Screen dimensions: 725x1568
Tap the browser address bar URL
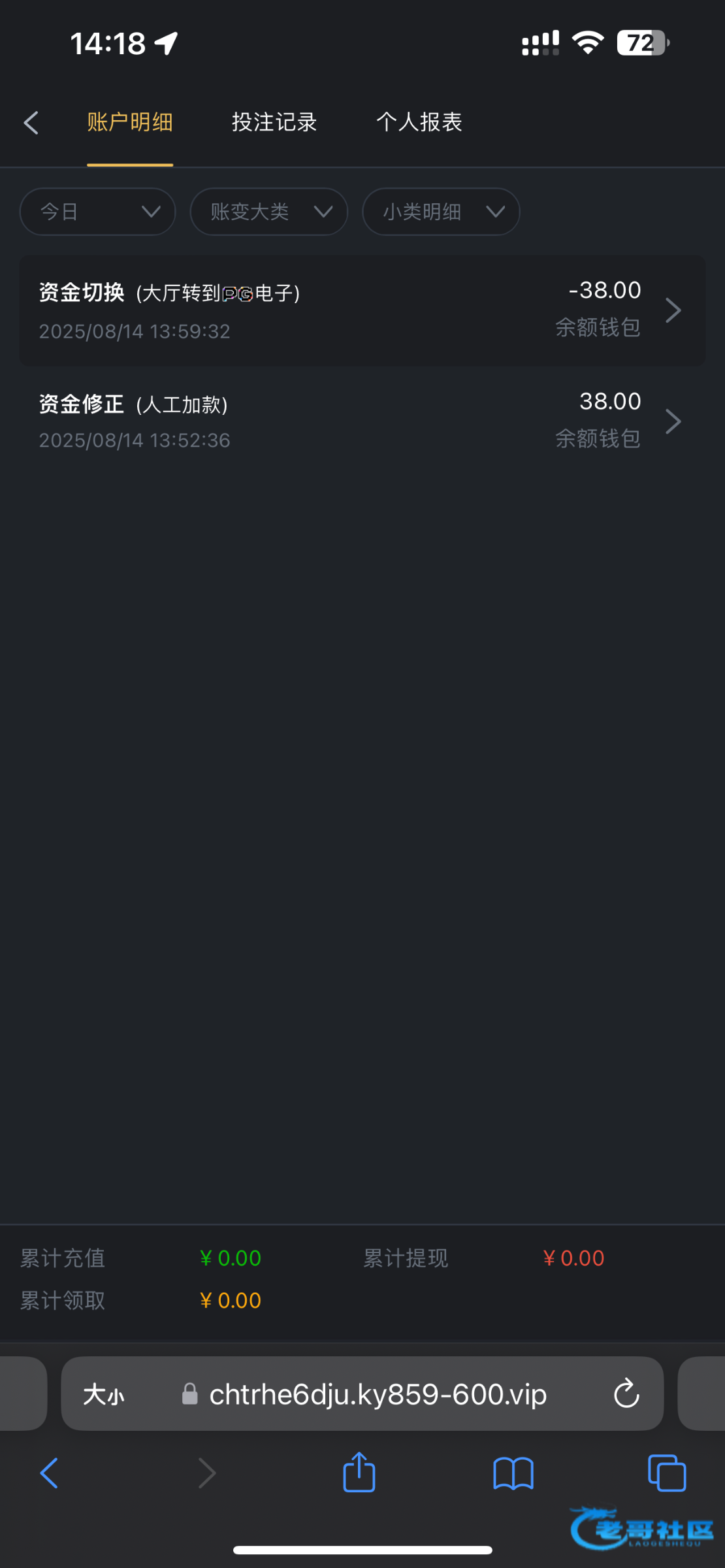378,1394
